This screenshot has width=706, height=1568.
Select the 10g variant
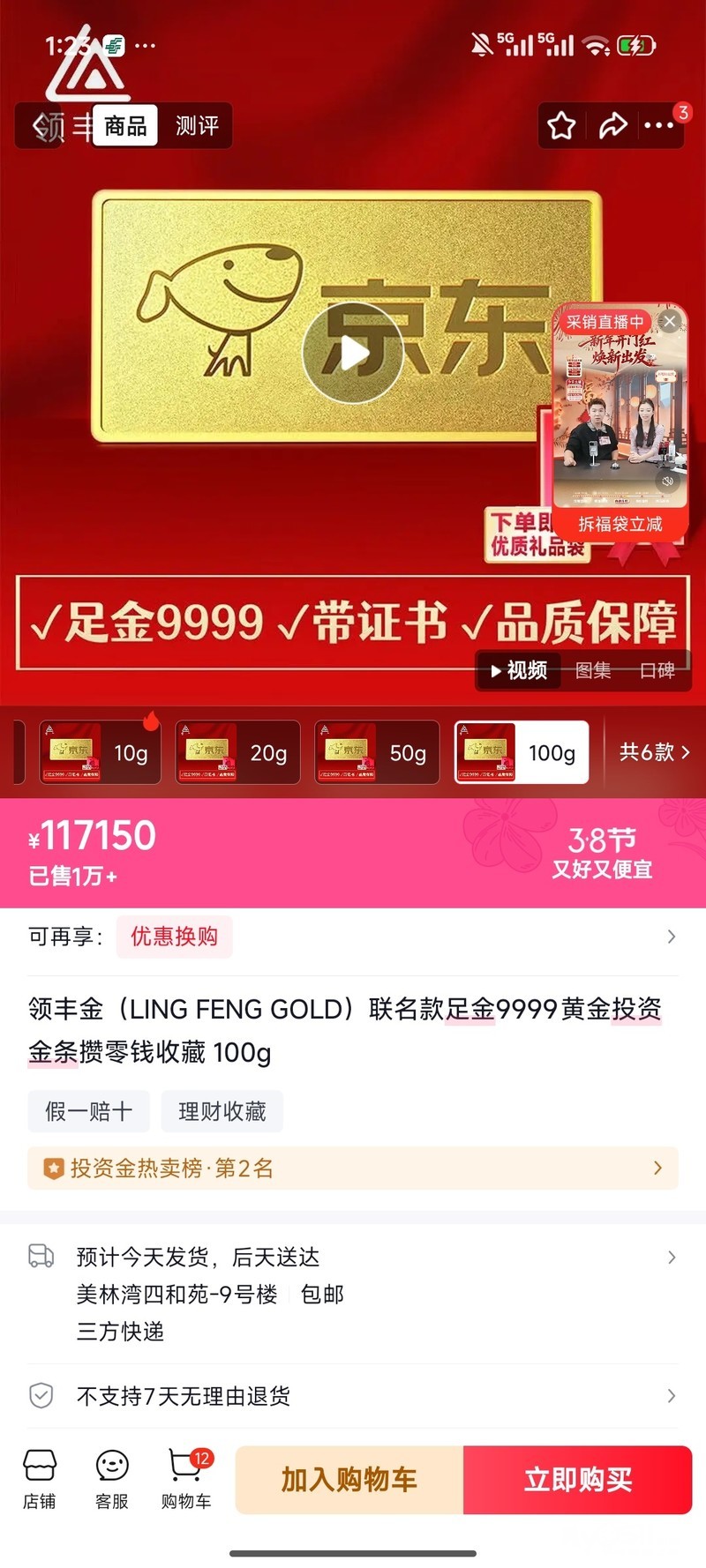[x=101, y=752]
